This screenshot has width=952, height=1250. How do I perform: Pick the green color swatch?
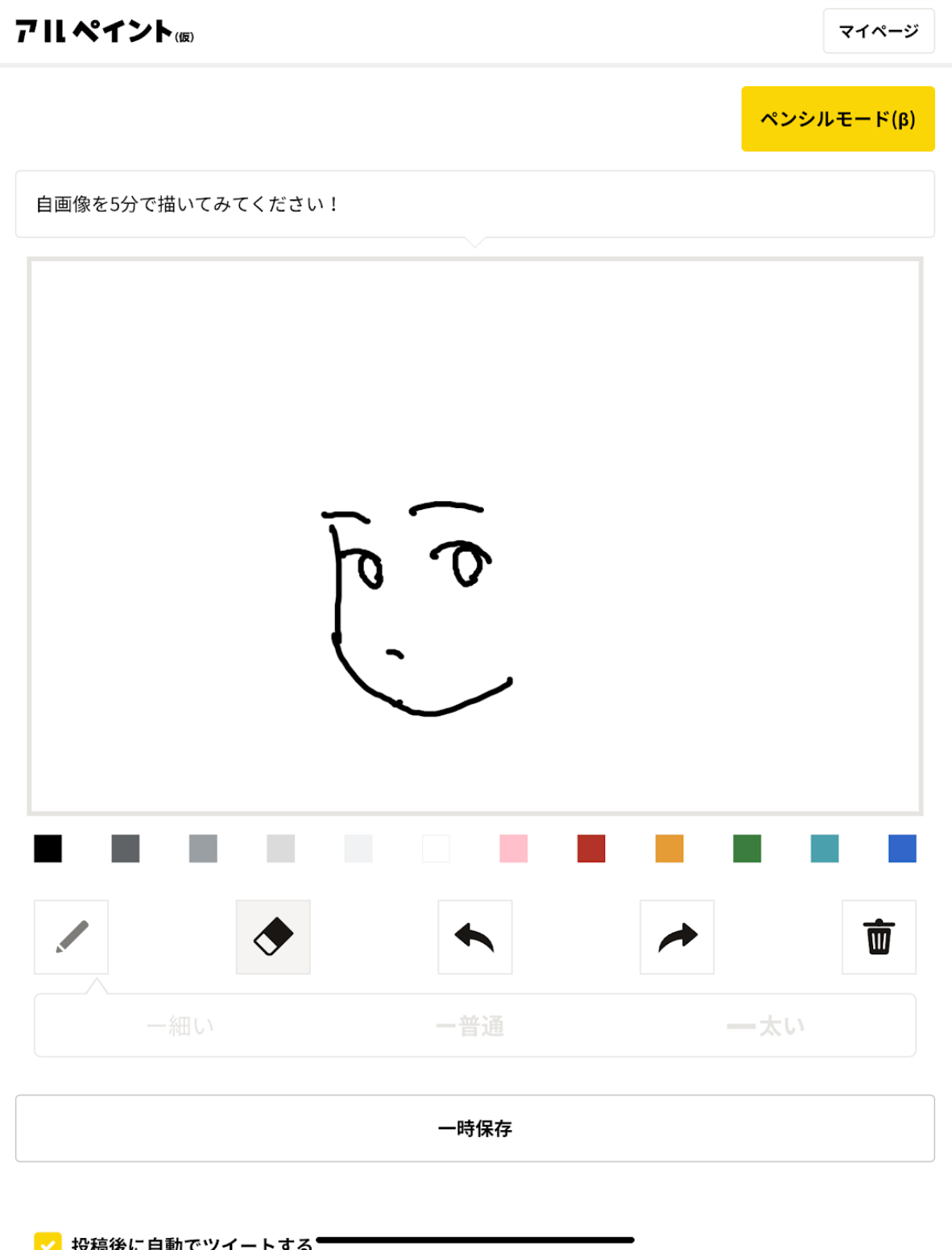(747, 848)
